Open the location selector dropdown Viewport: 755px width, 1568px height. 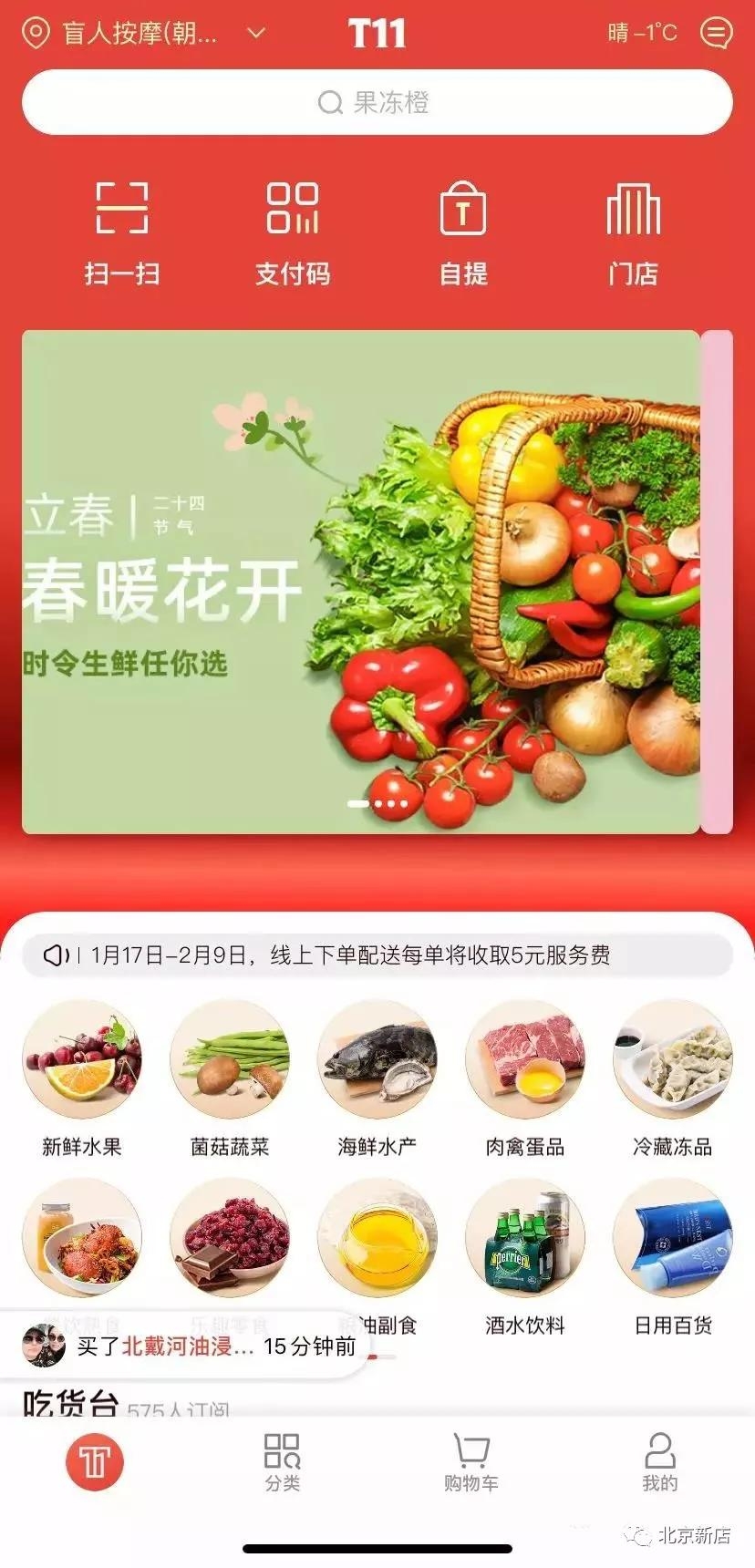tap(143, 34)
